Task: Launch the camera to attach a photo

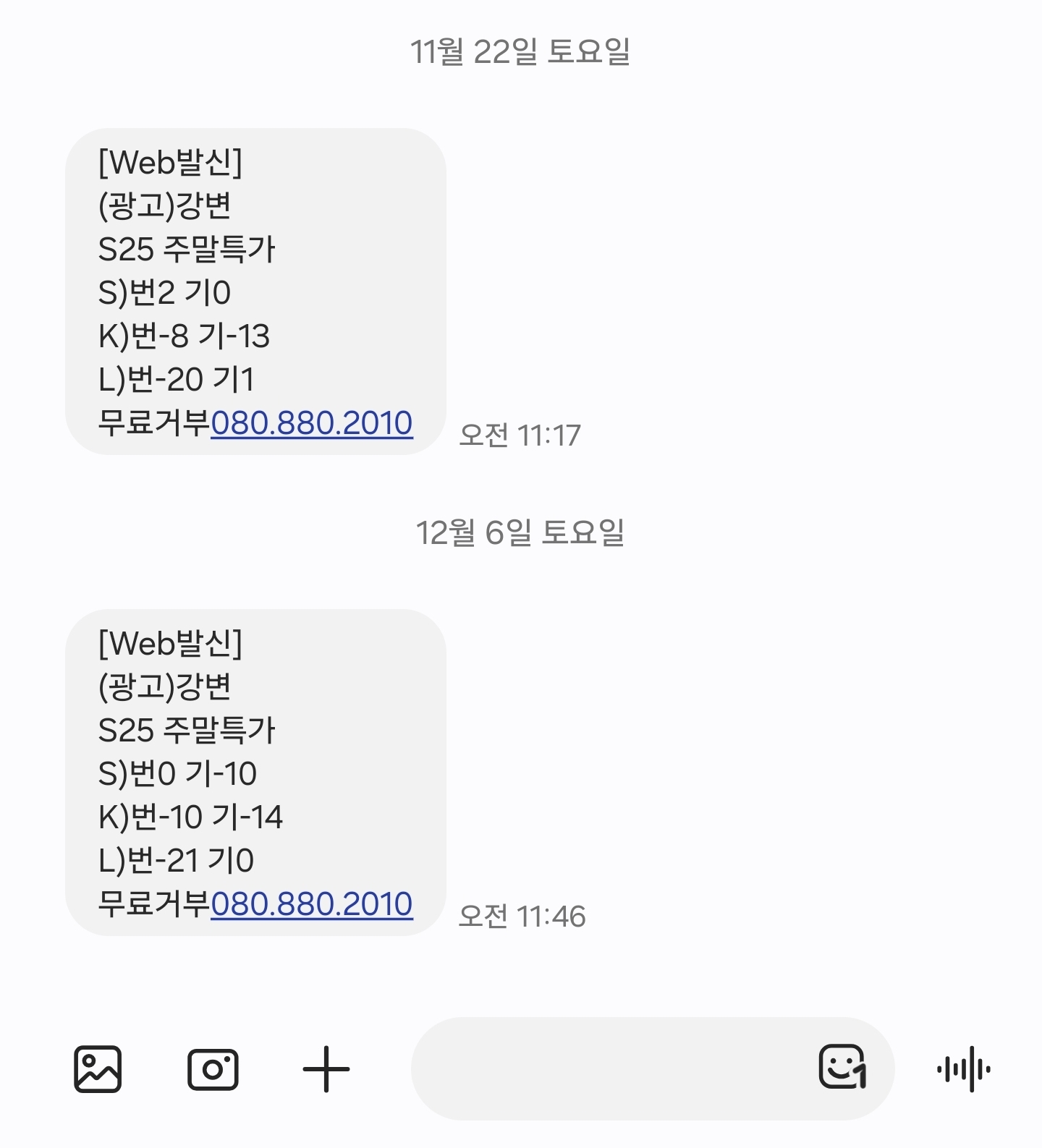Action: 213,1068
